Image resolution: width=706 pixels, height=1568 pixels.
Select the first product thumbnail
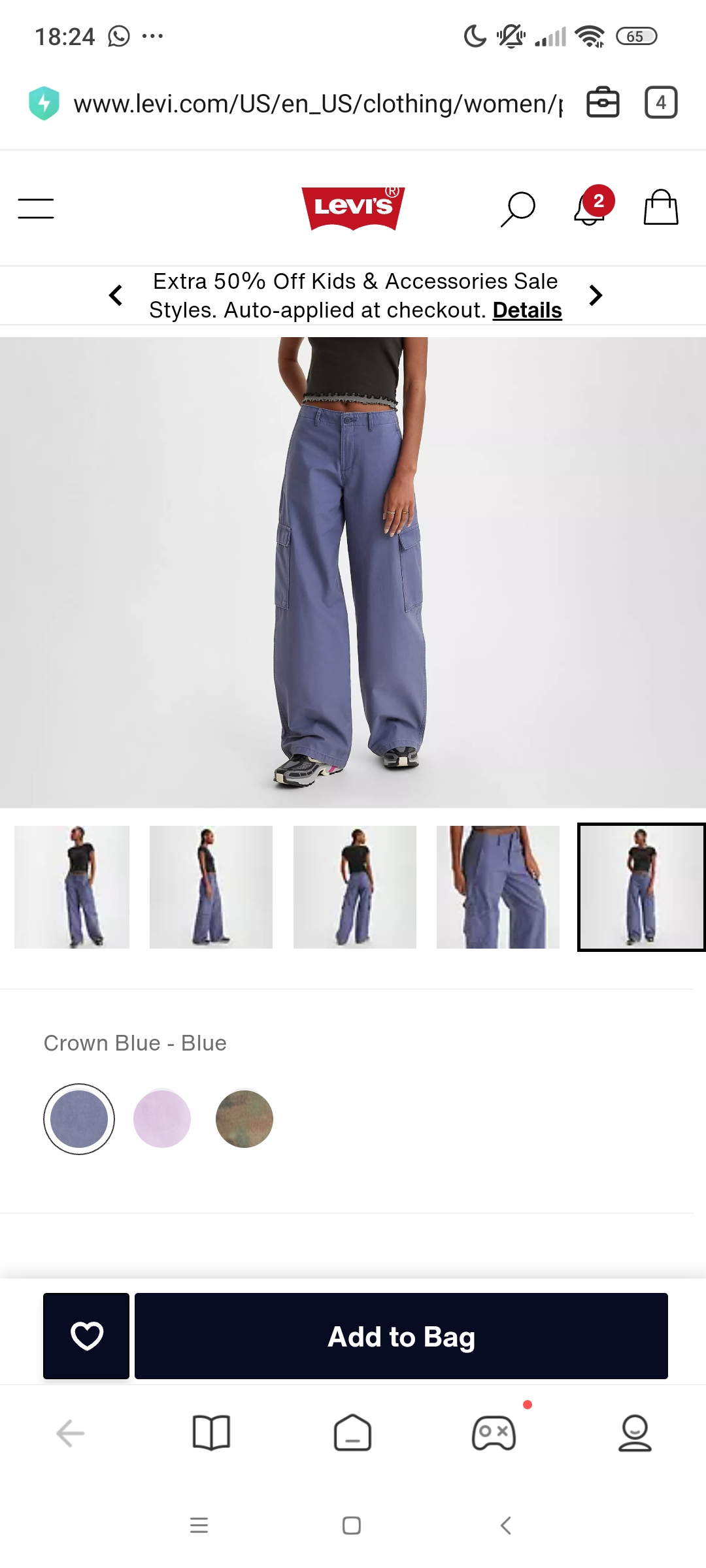point(72,887)
